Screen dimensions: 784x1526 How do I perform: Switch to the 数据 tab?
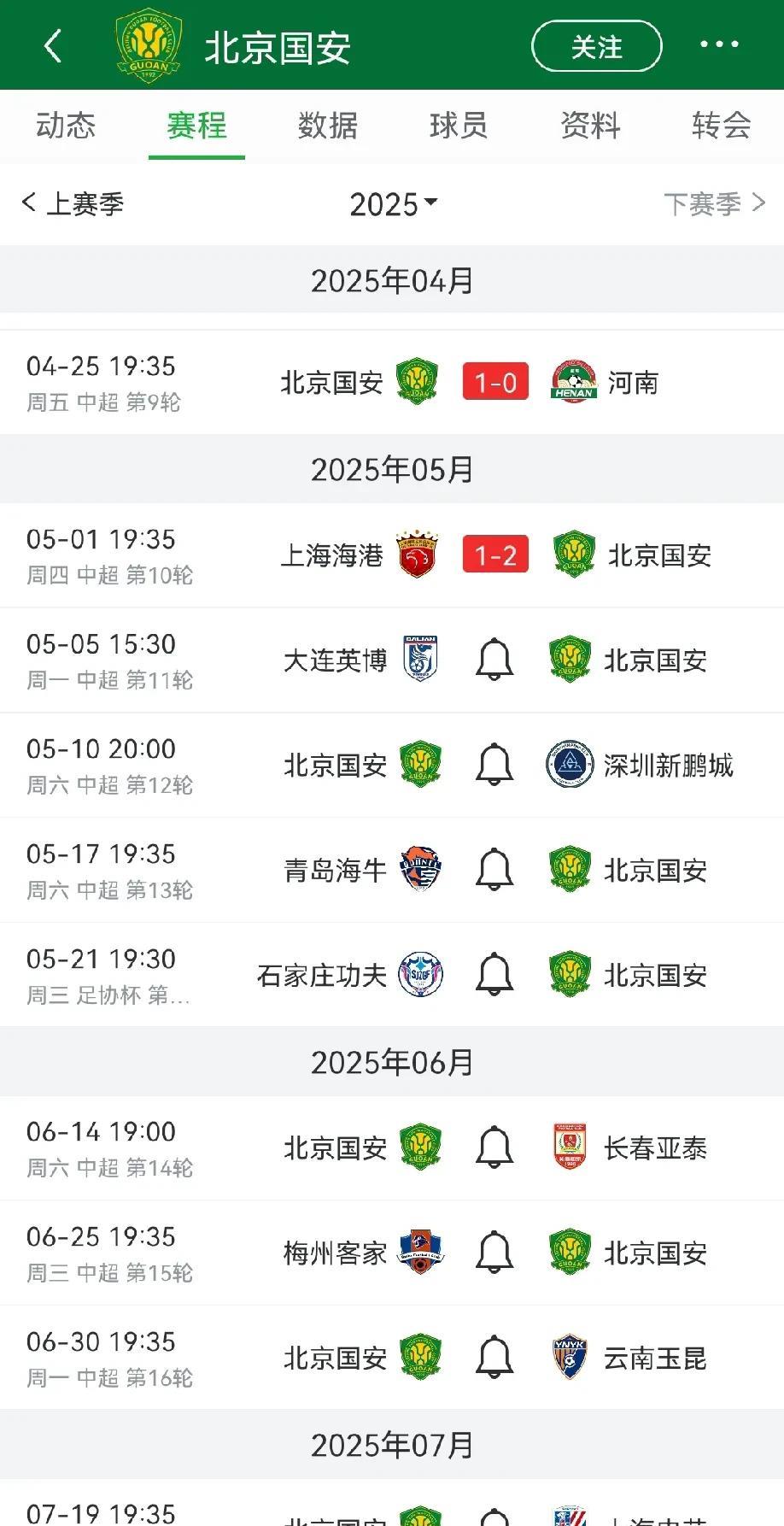tap(328, 126)
